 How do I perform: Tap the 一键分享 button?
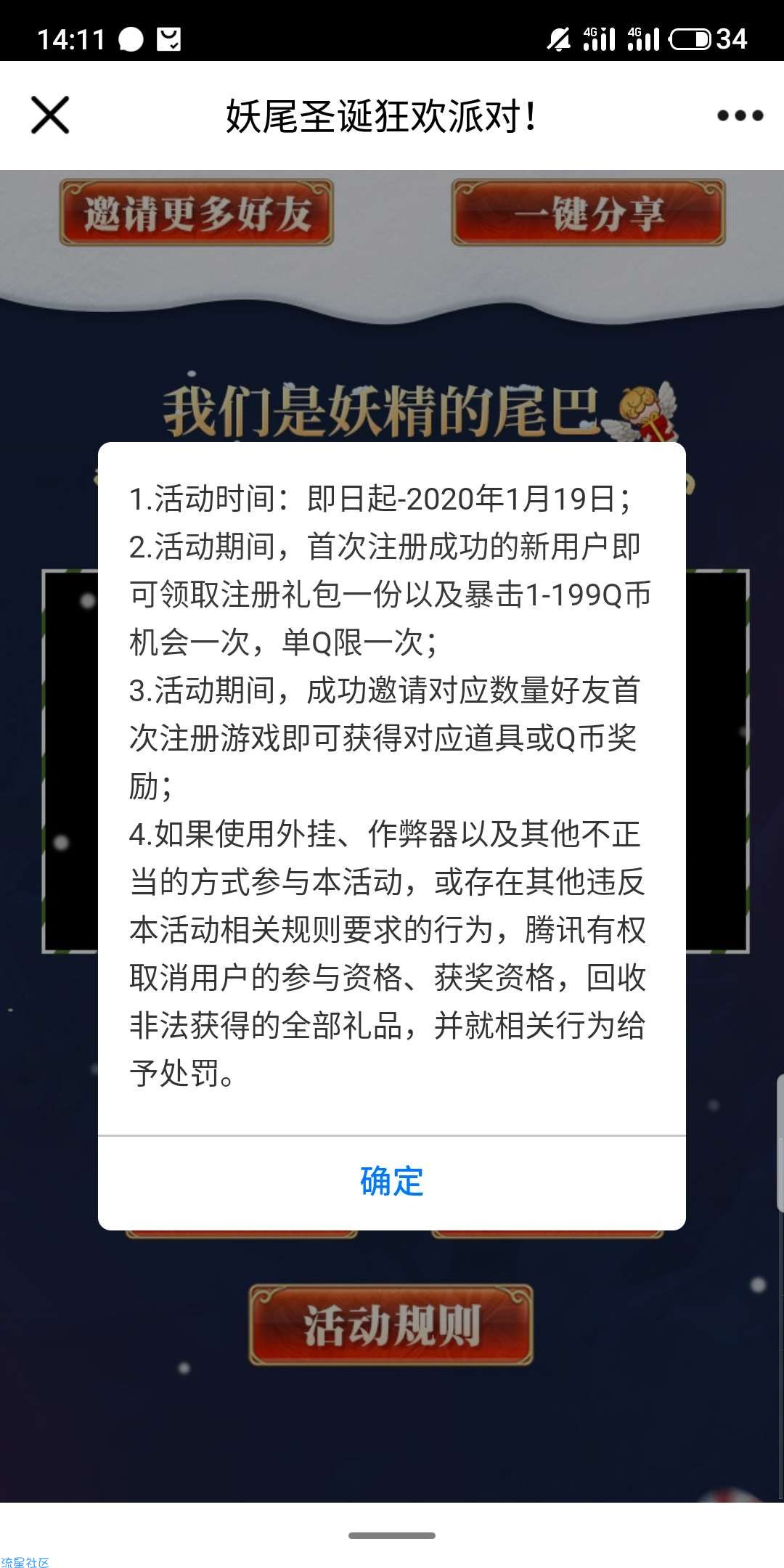(588, 213)
